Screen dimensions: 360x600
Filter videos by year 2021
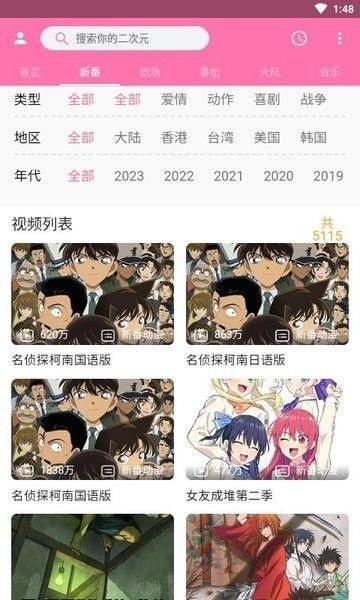(228, 176)
